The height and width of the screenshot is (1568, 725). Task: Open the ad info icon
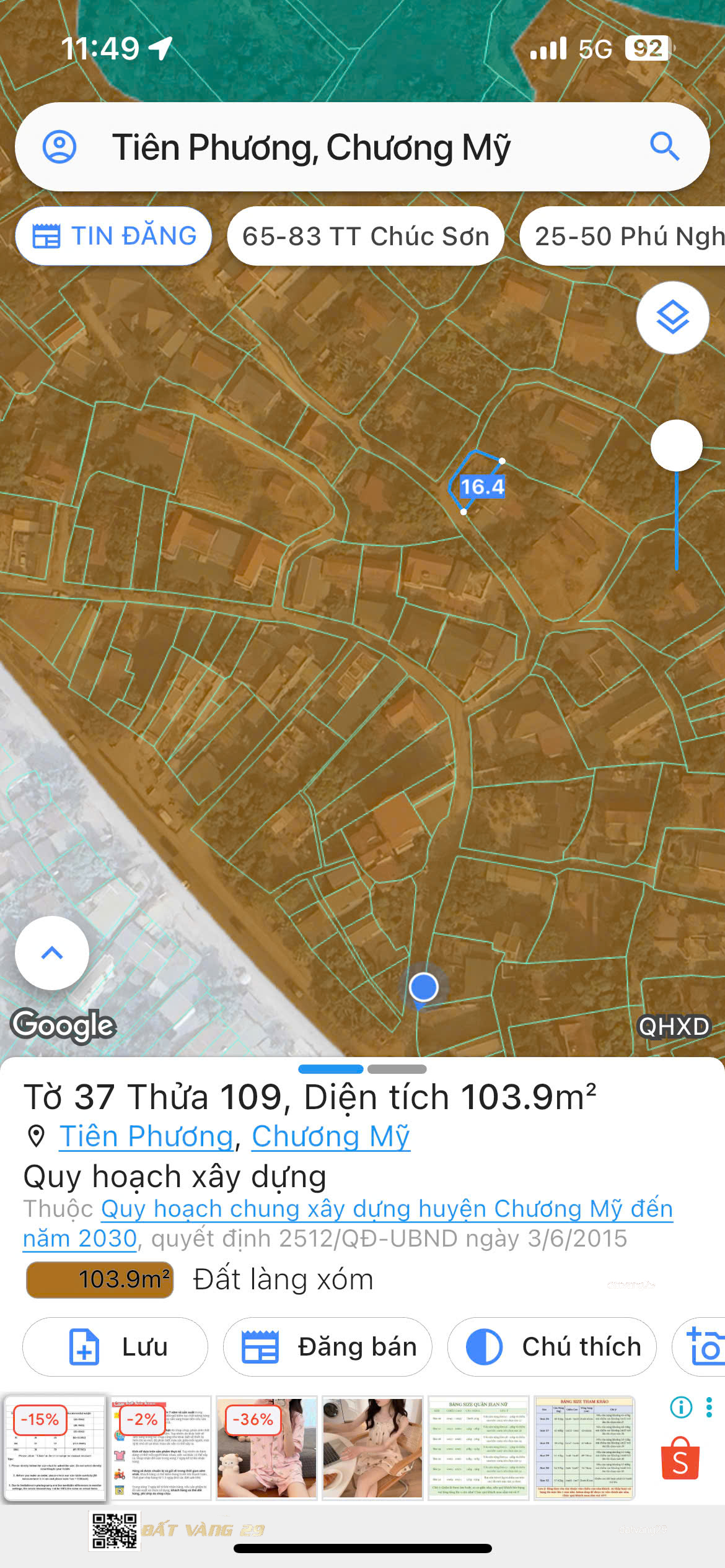pyautogui.click(x=681, y=1407)
